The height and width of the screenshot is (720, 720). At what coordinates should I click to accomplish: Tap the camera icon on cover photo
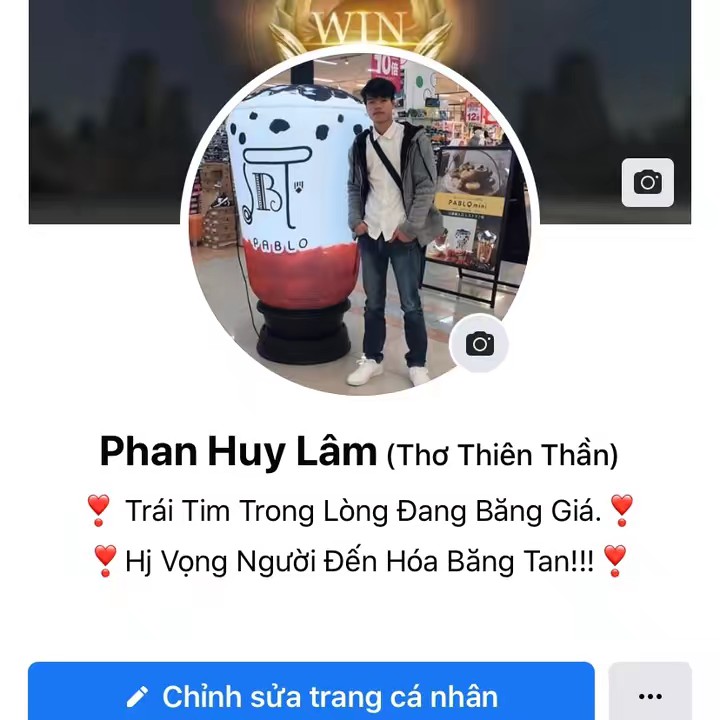pyautogui.click(x=647, y=183)
